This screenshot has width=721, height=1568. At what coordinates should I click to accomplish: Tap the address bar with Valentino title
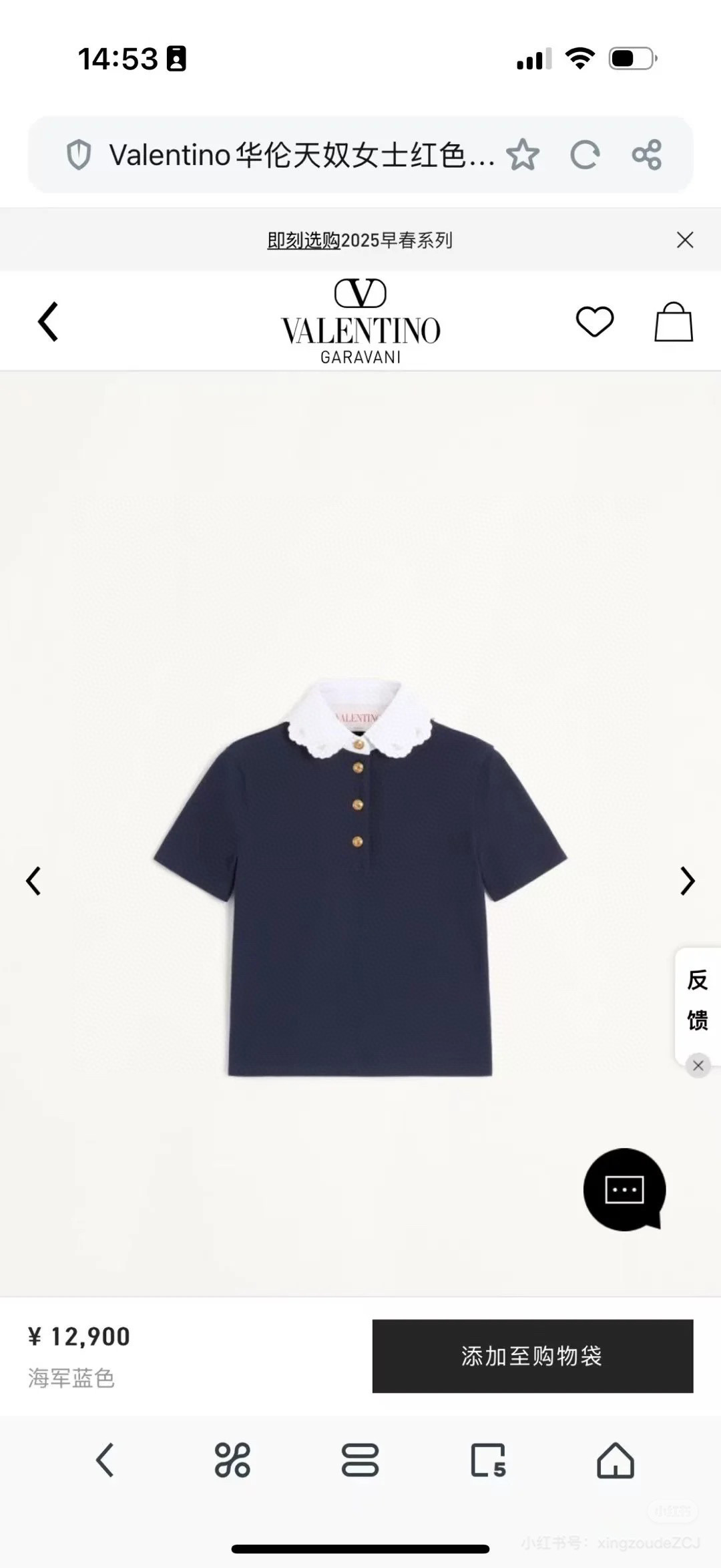coord(300,155)
